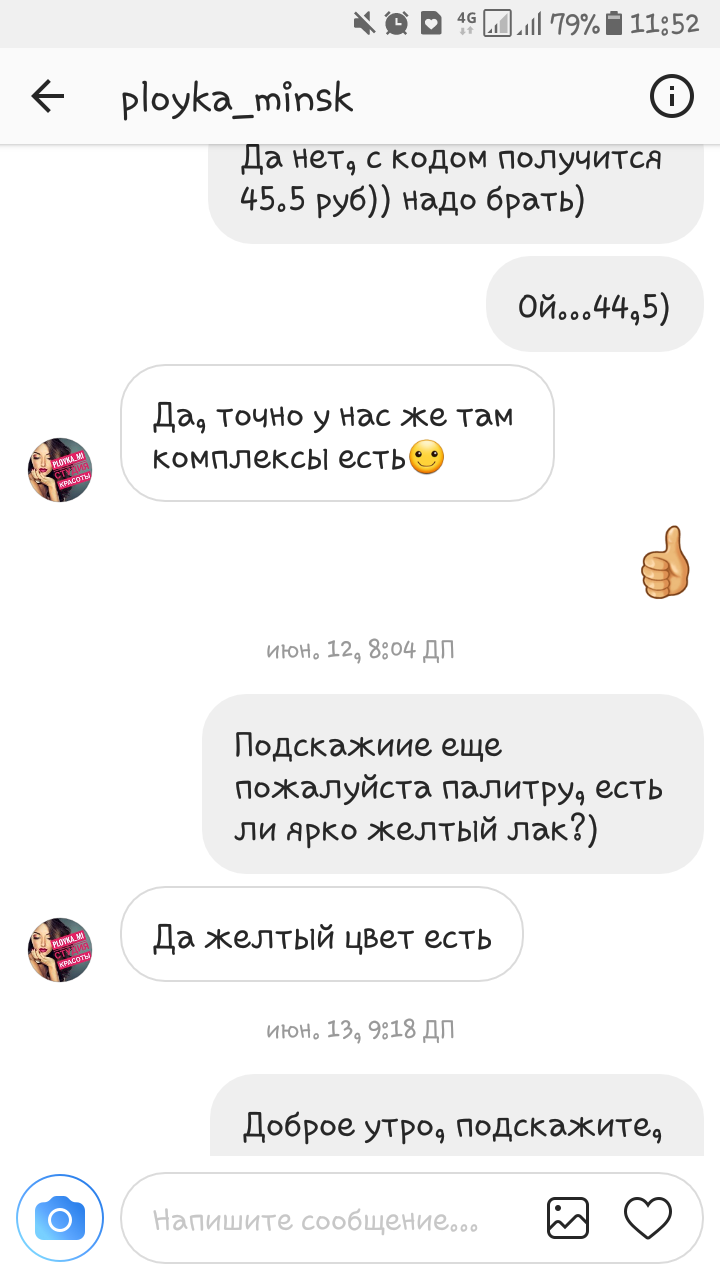Open conversation details info icon
The width and height of the screenshot is (720, 1280).
pos(672,97)
